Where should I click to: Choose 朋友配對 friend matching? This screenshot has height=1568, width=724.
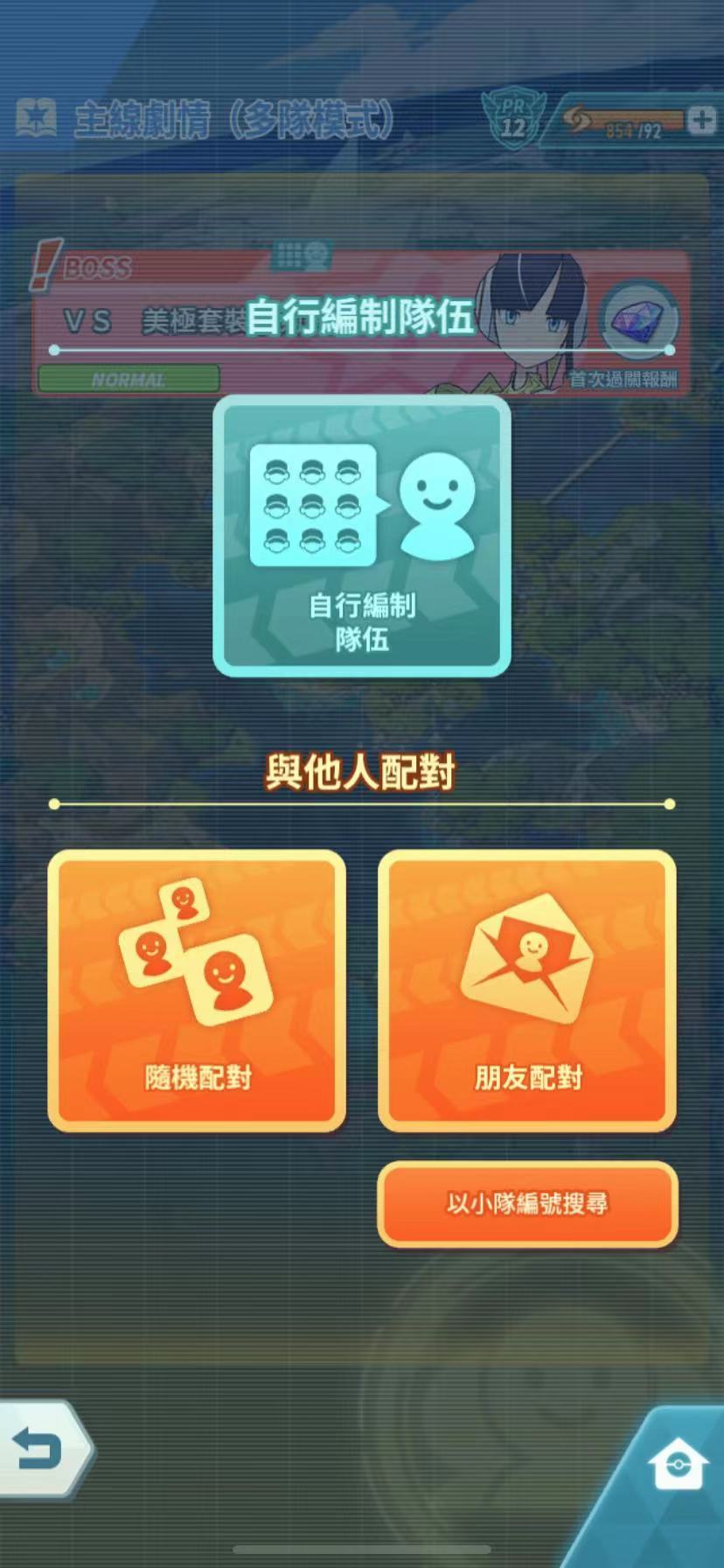pyautogui.click(x=527, y=990)
